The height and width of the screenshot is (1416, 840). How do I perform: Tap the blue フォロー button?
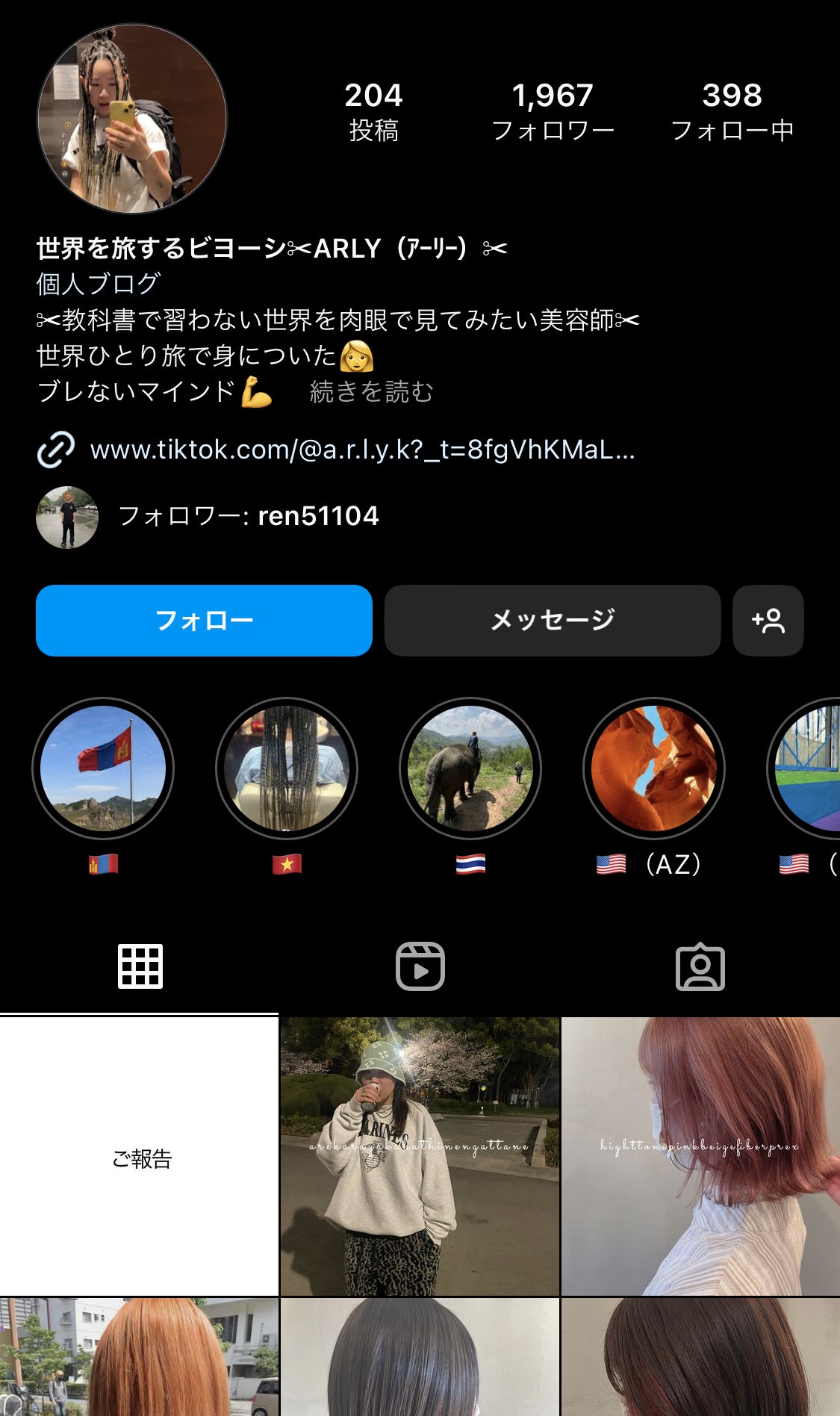204,621
